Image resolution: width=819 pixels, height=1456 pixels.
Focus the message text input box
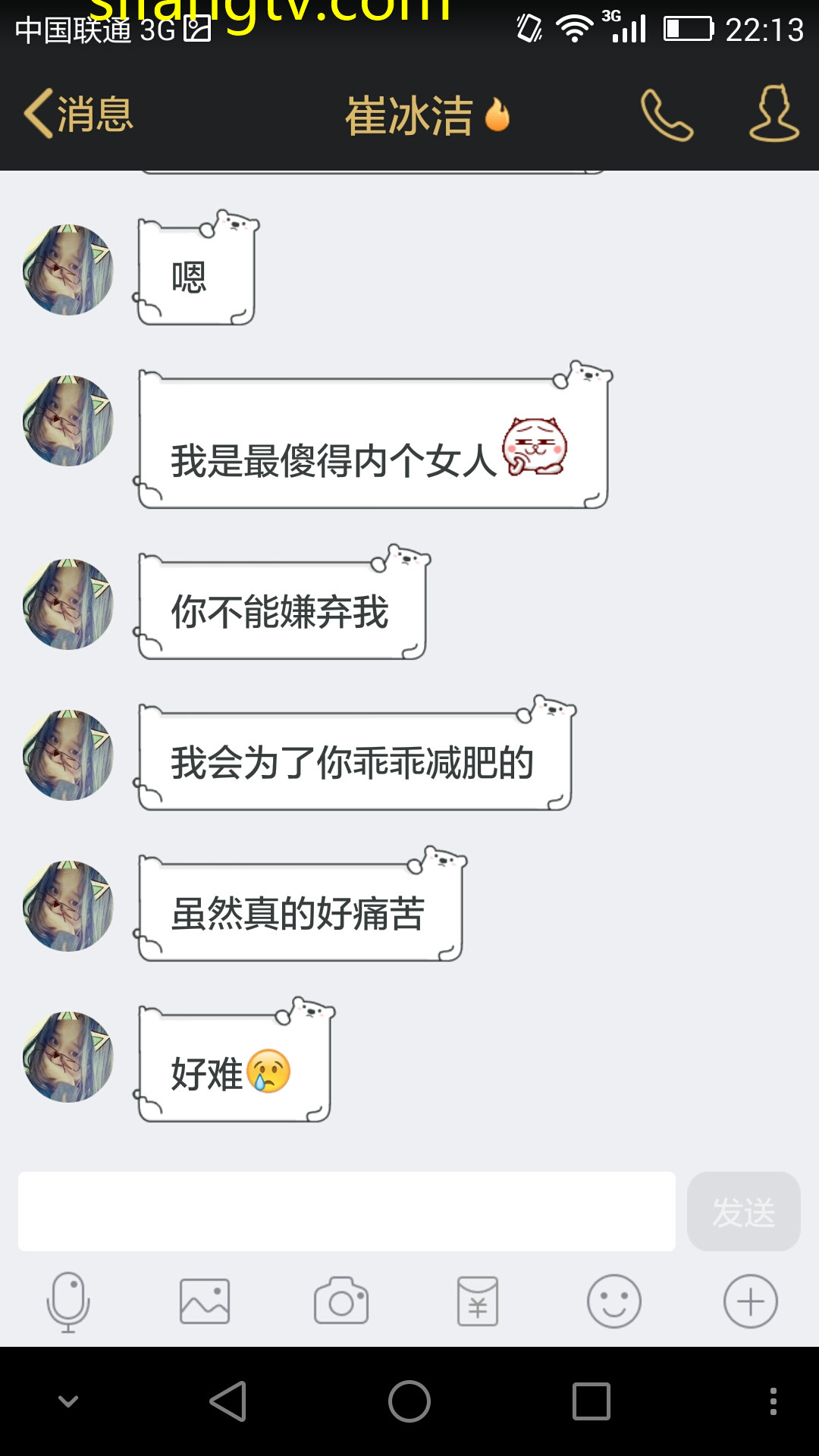click(347, 1211)
